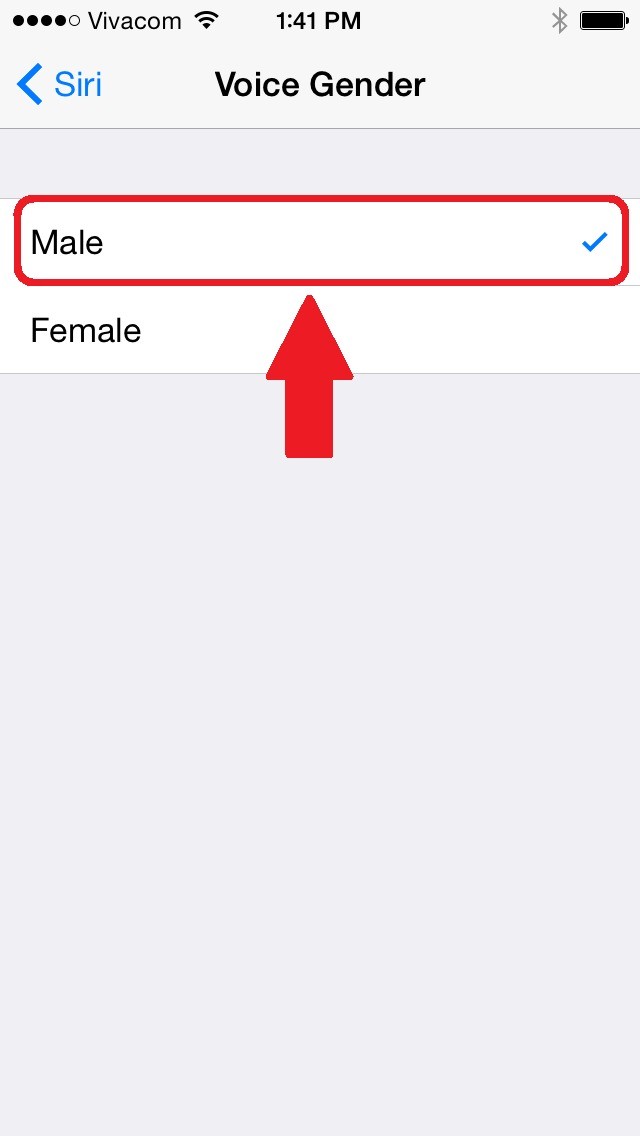
Task: Select the Male voice option
Action: pos(320,242)
